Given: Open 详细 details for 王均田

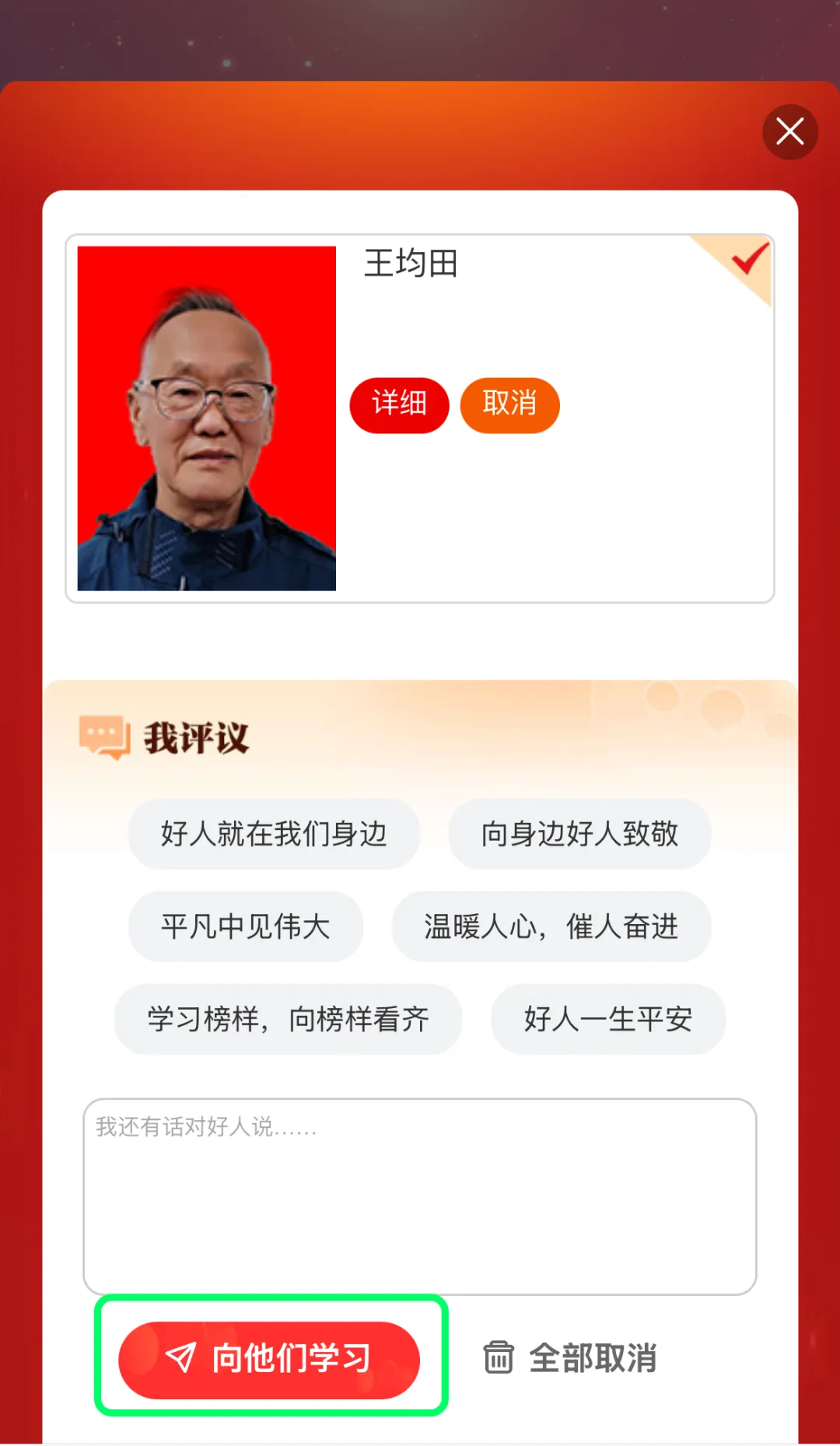Looking at the screenshot, I should pyautogui.click(x=399, y=404).
